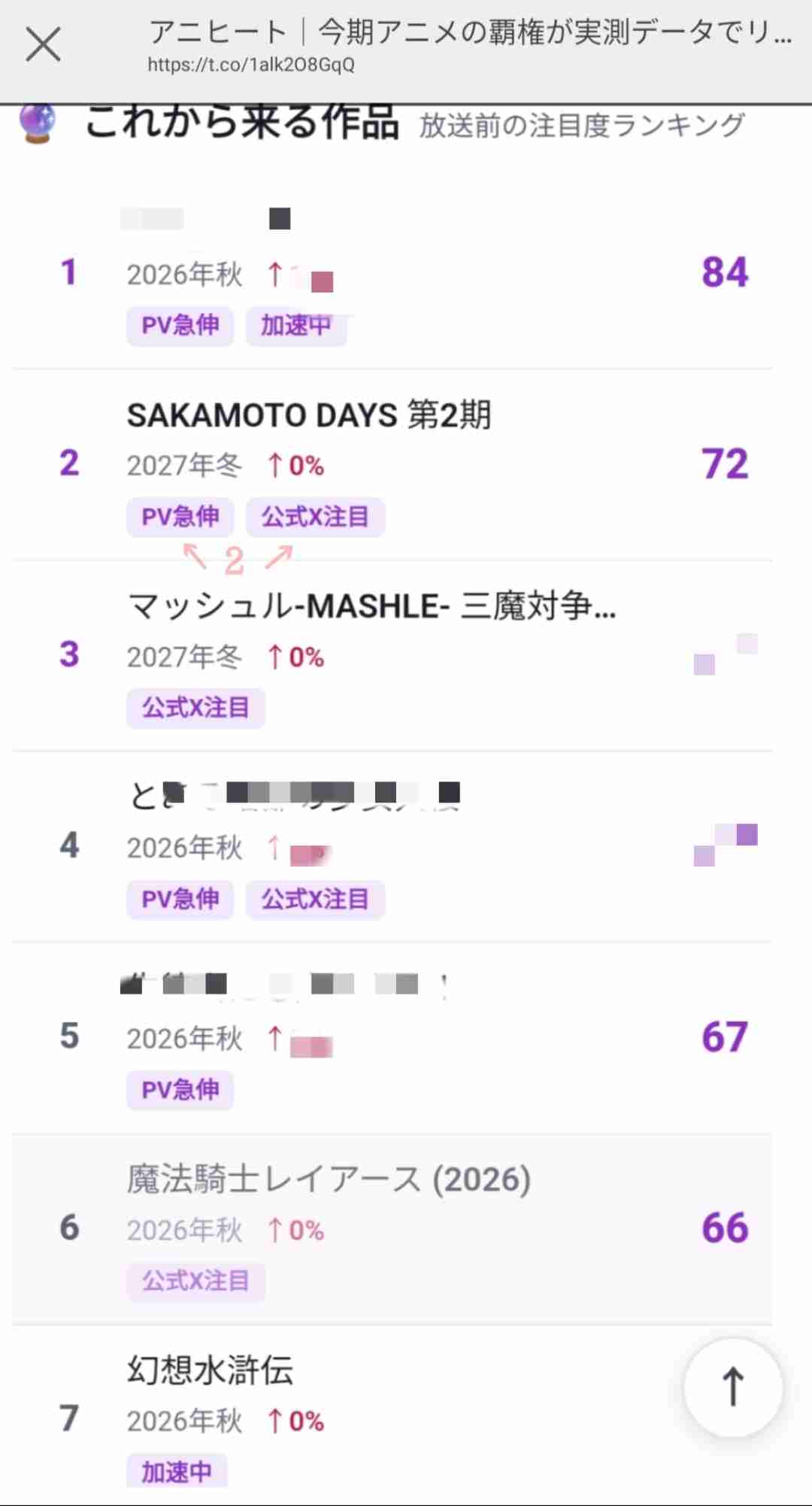Screen dimensions: 812x1506
Task: Jump back to the page top
Action: point(733,1386)
